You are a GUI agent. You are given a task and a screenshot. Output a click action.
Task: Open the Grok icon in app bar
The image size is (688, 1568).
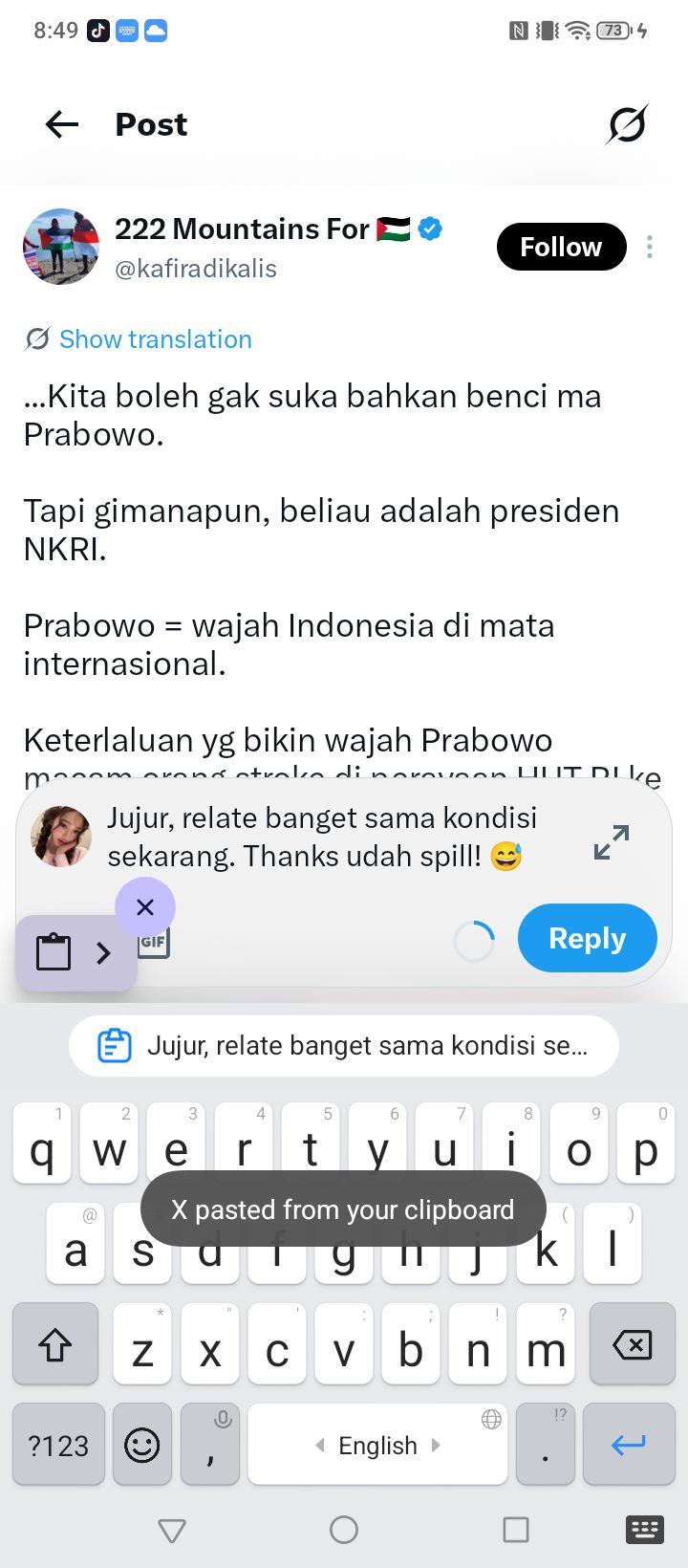(627, 124)
